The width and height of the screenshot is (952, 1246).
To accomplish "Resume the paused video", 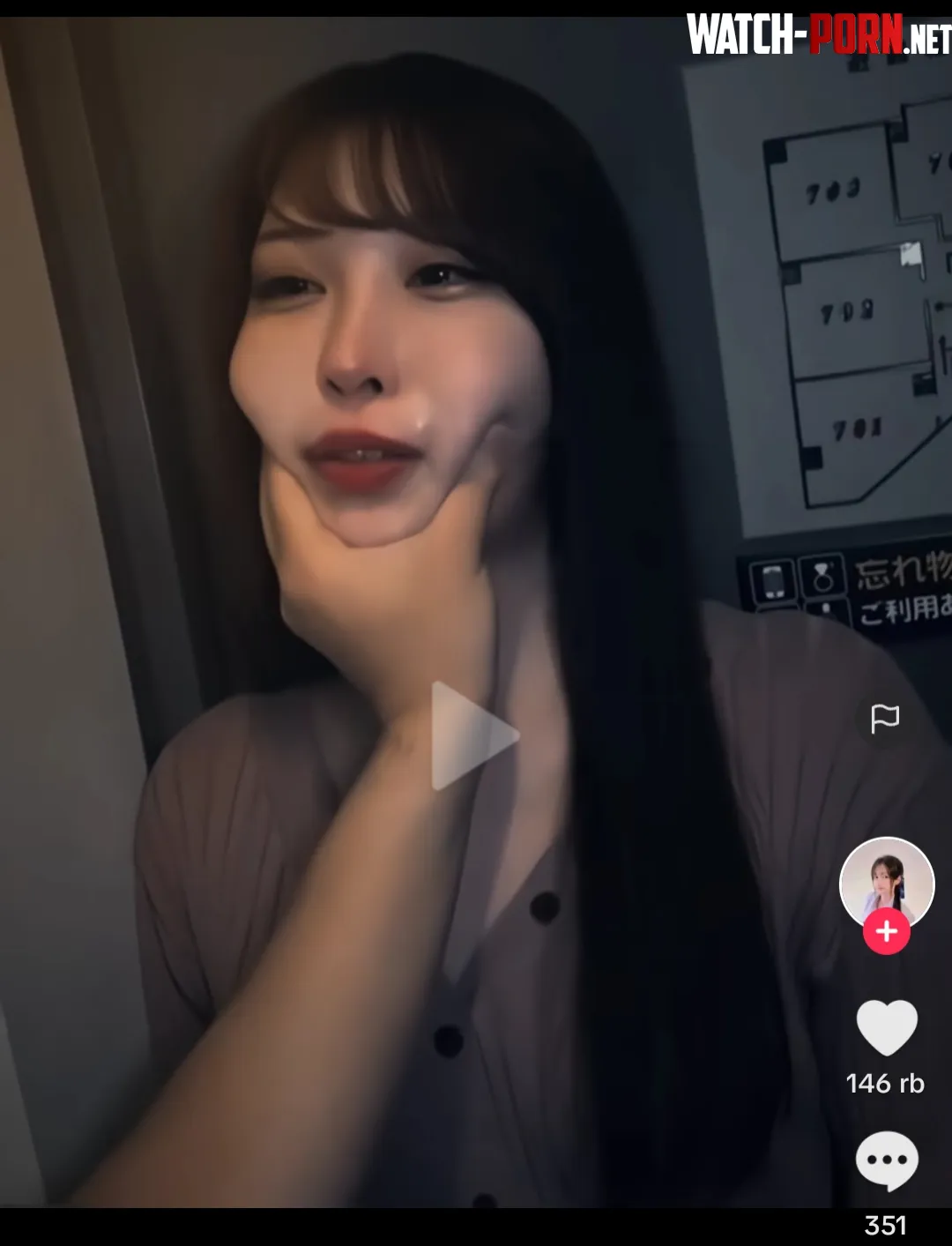I will coord(472,735).
